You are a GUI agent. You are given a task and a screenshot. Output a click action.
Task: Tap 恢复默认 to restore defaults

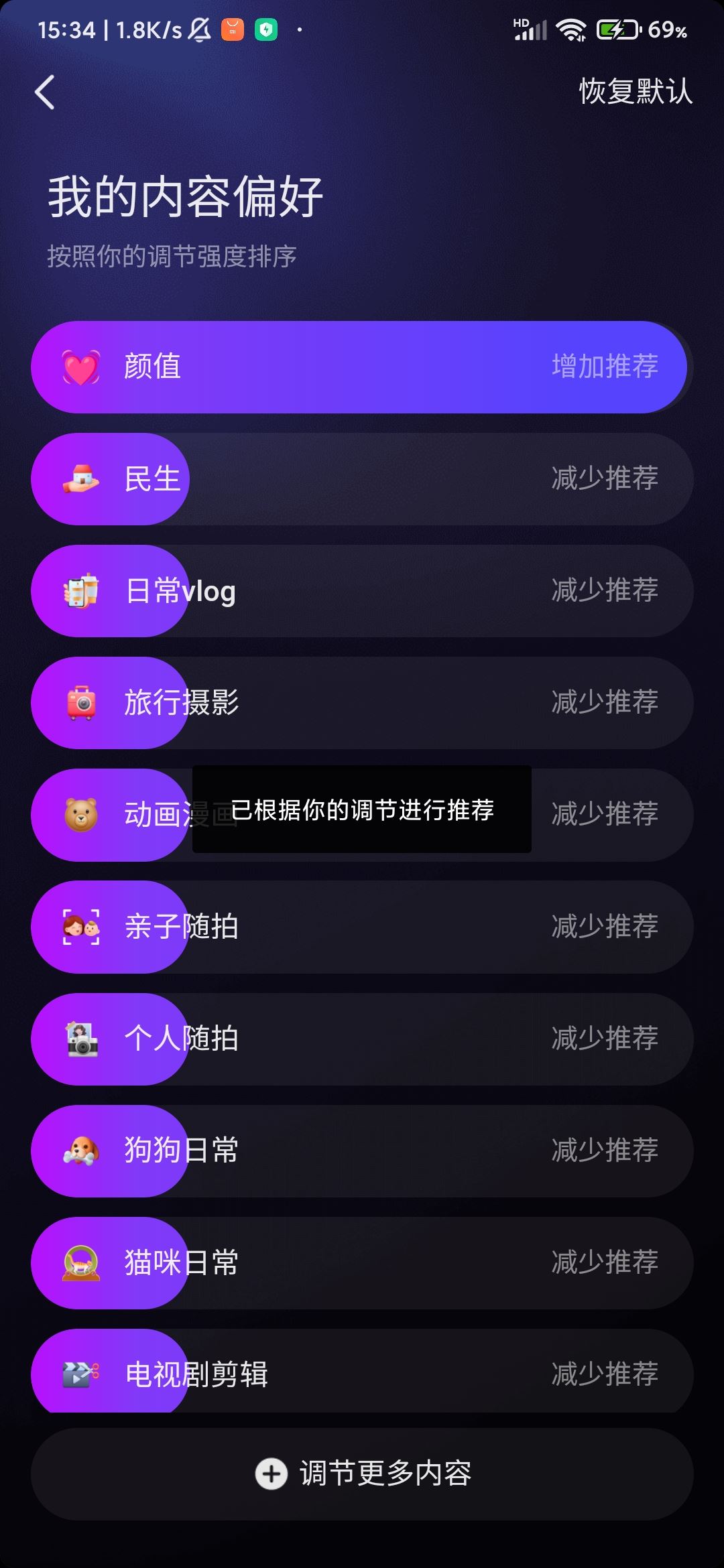pos(636,94)
